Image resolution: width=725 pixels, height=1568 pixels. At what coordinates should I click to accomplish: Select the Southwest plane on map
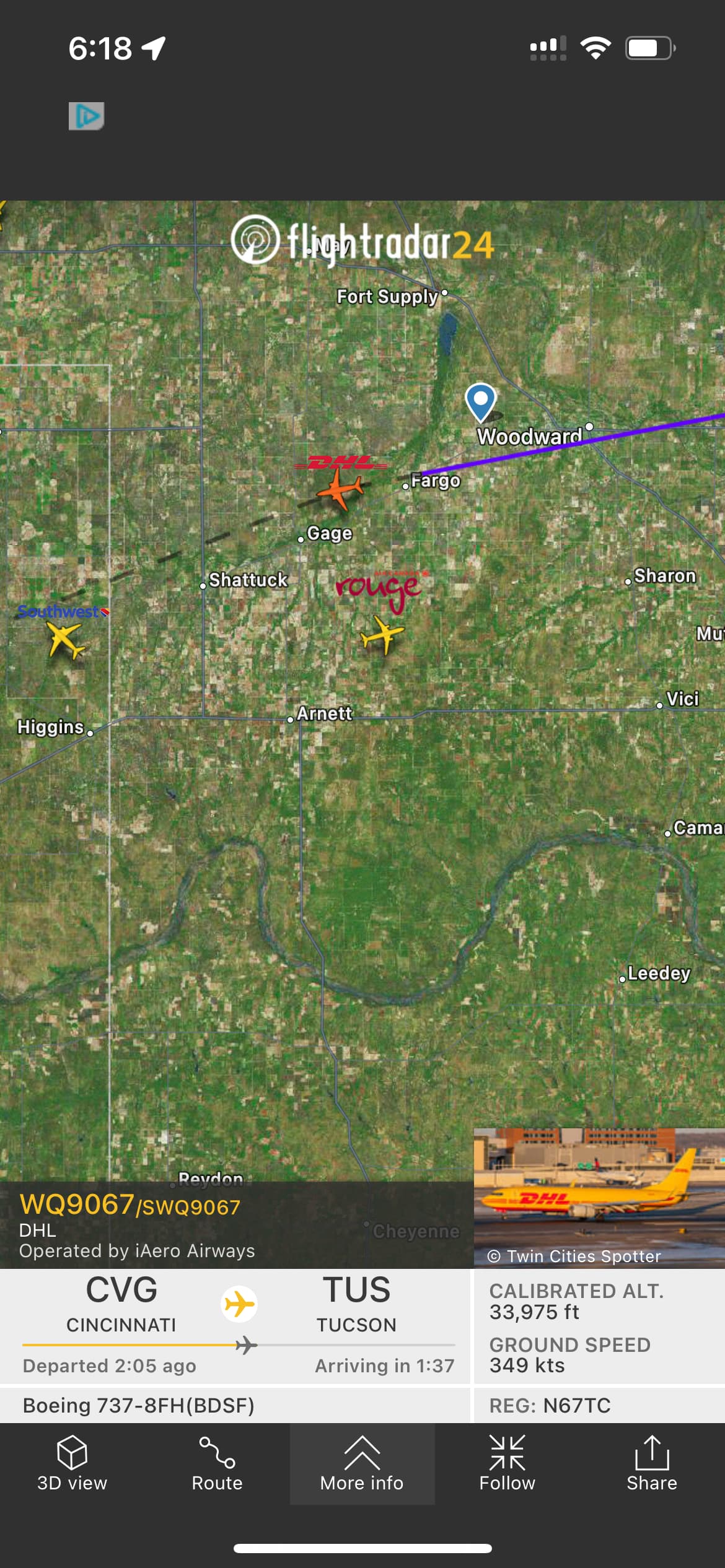pos(66,640)
